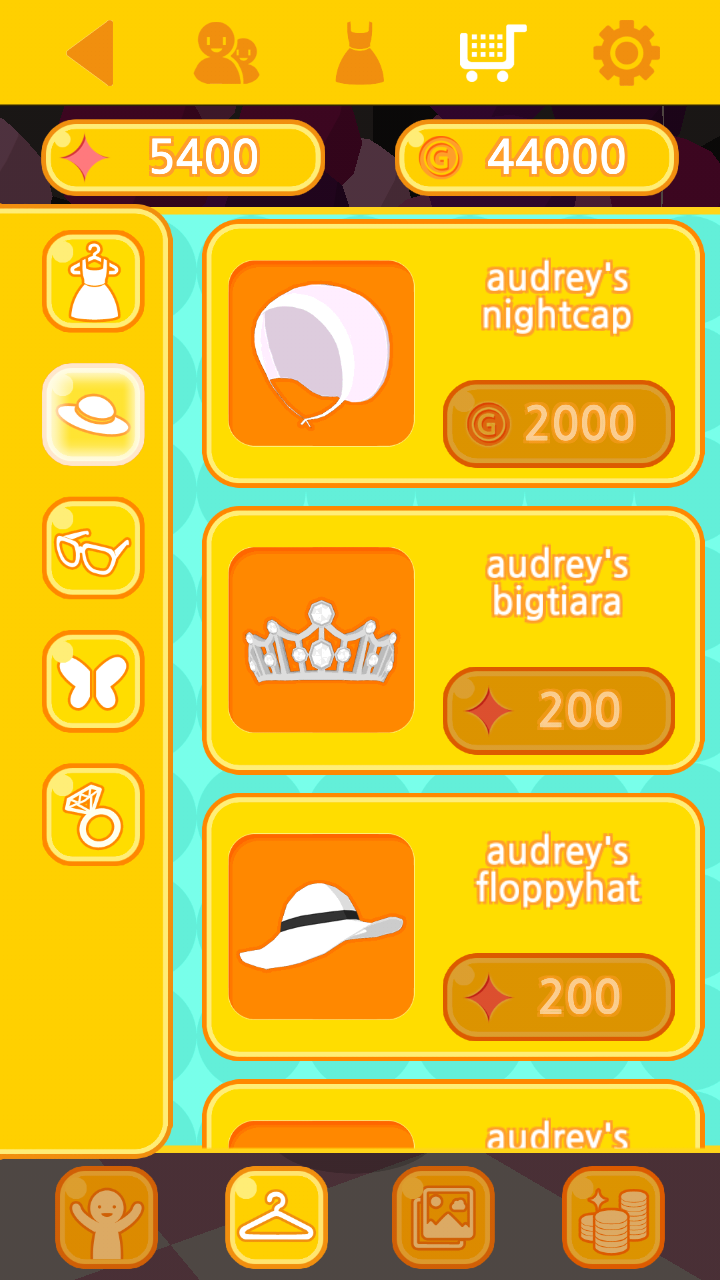Select the ring jewelry category
Viewport: 720px width, 1280px height.
tap(93, 814)
